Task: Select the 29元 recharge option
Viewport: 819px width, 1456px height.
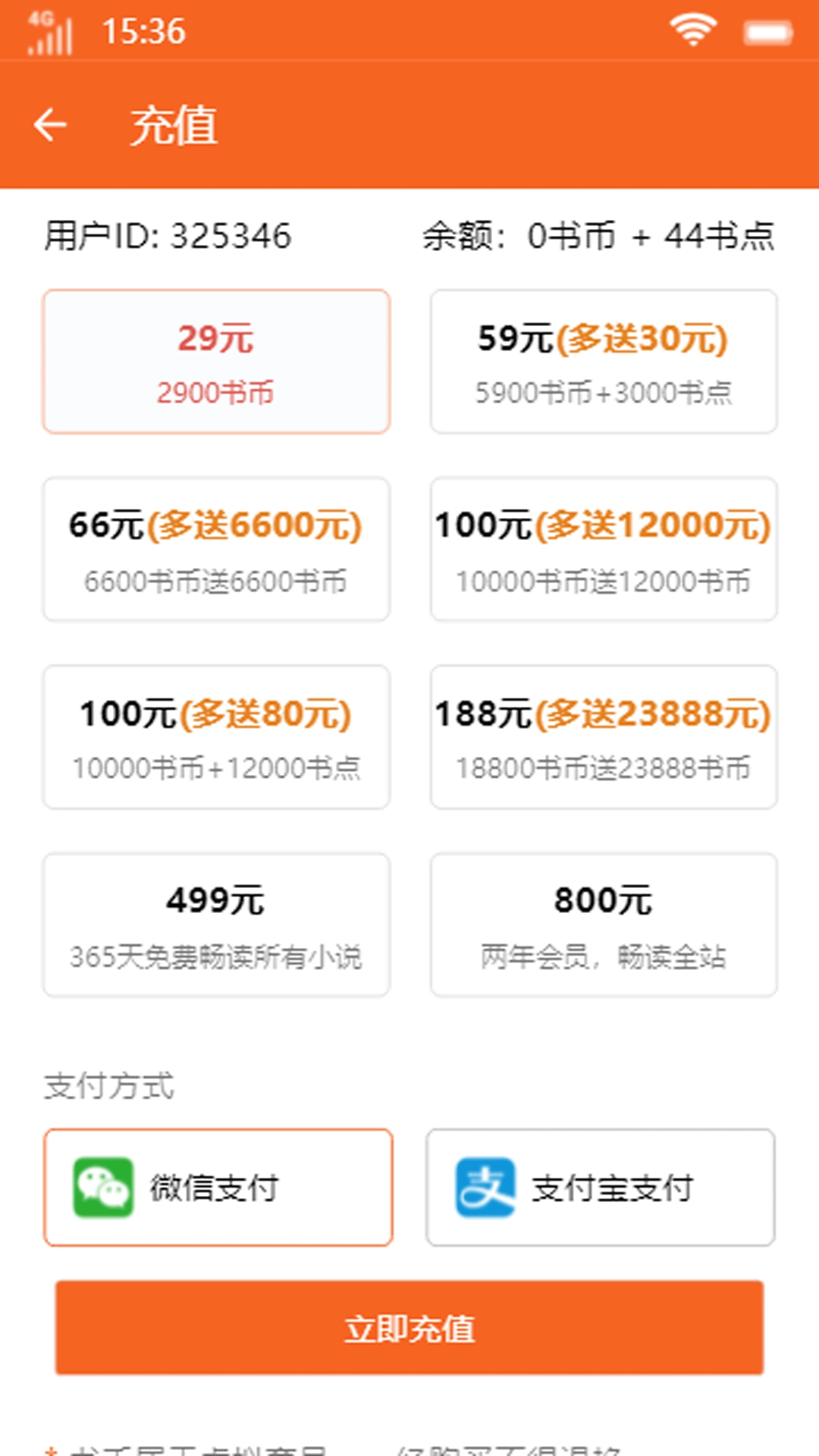Action: coord(216,359)
